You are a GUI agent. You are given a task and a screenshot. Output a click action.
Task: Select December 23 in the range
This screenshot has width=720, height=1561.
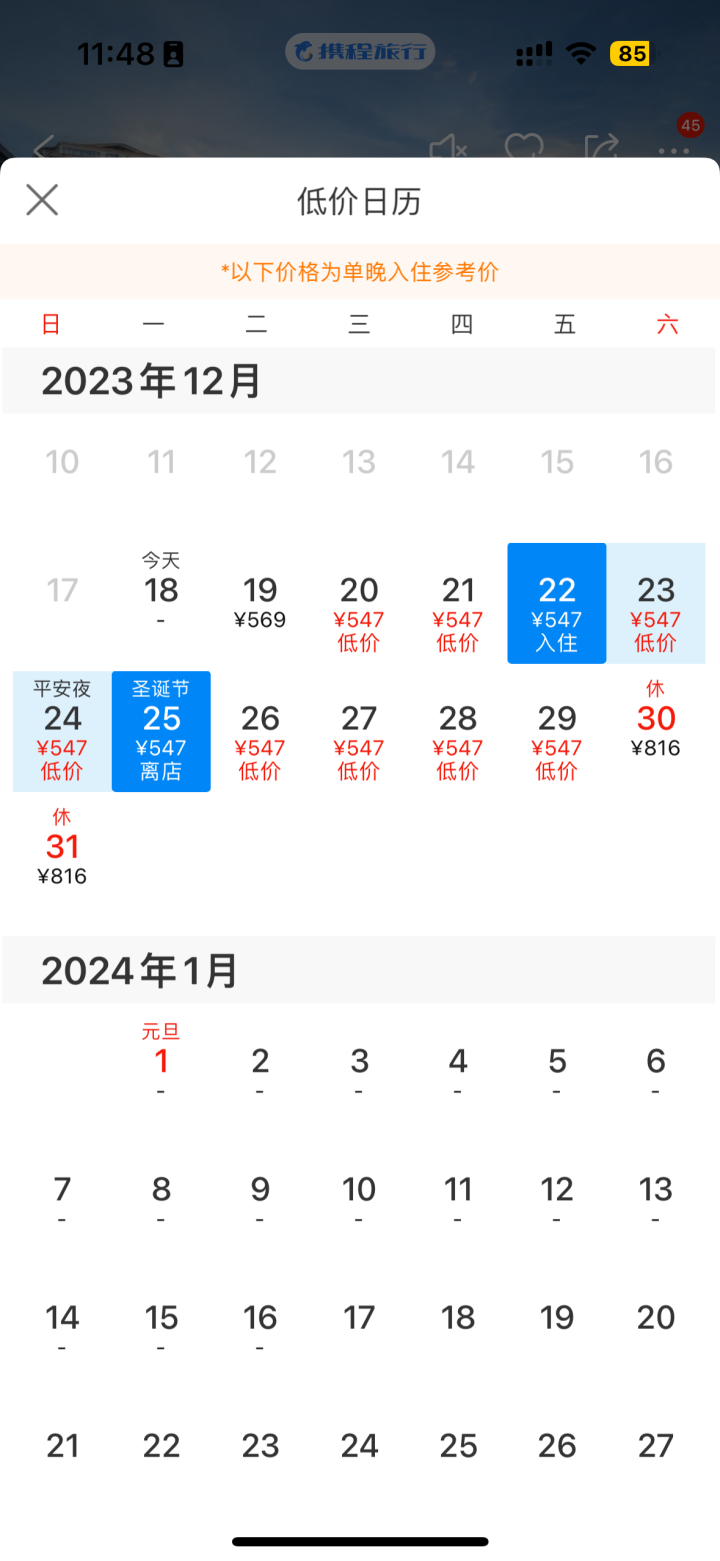coord(656,603)
